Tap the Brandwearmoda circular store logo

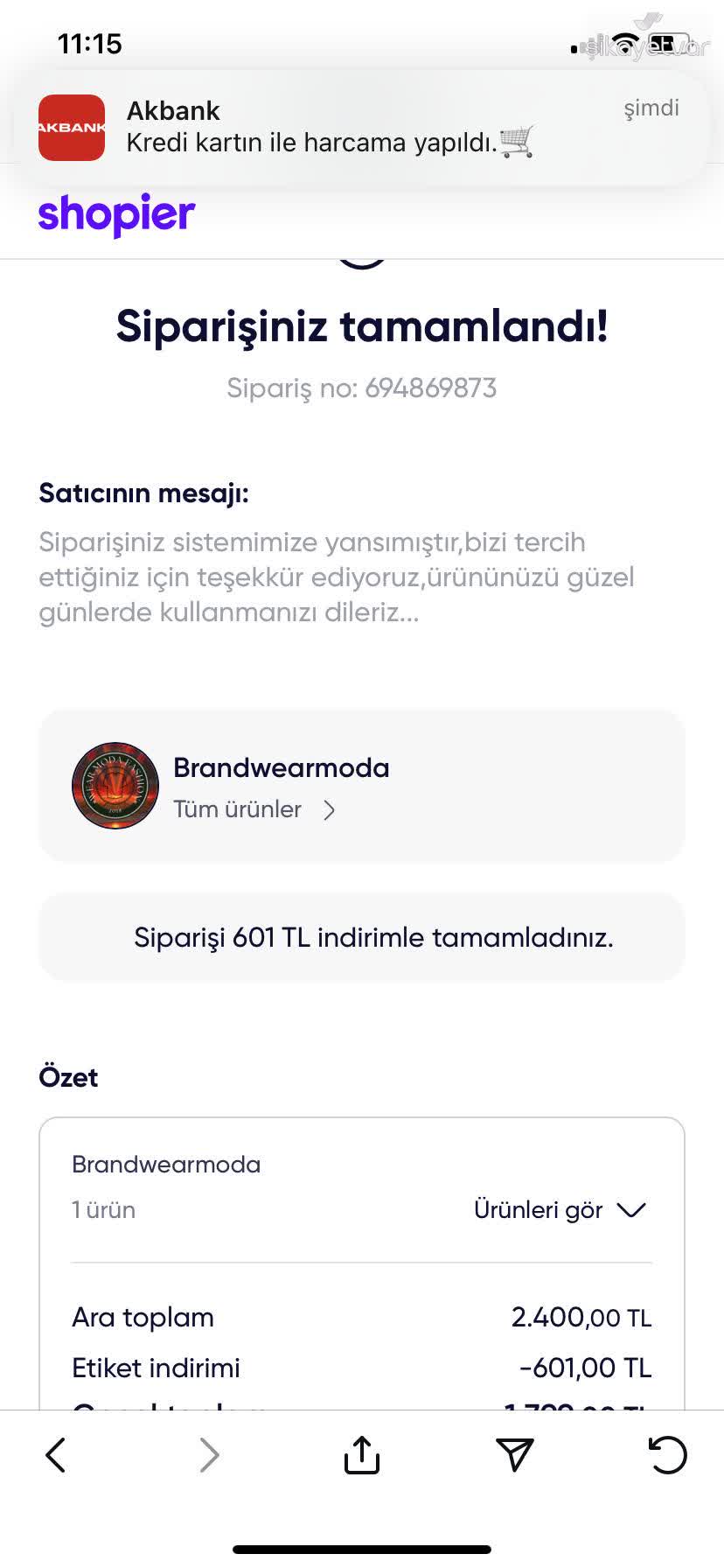point(115,785)
